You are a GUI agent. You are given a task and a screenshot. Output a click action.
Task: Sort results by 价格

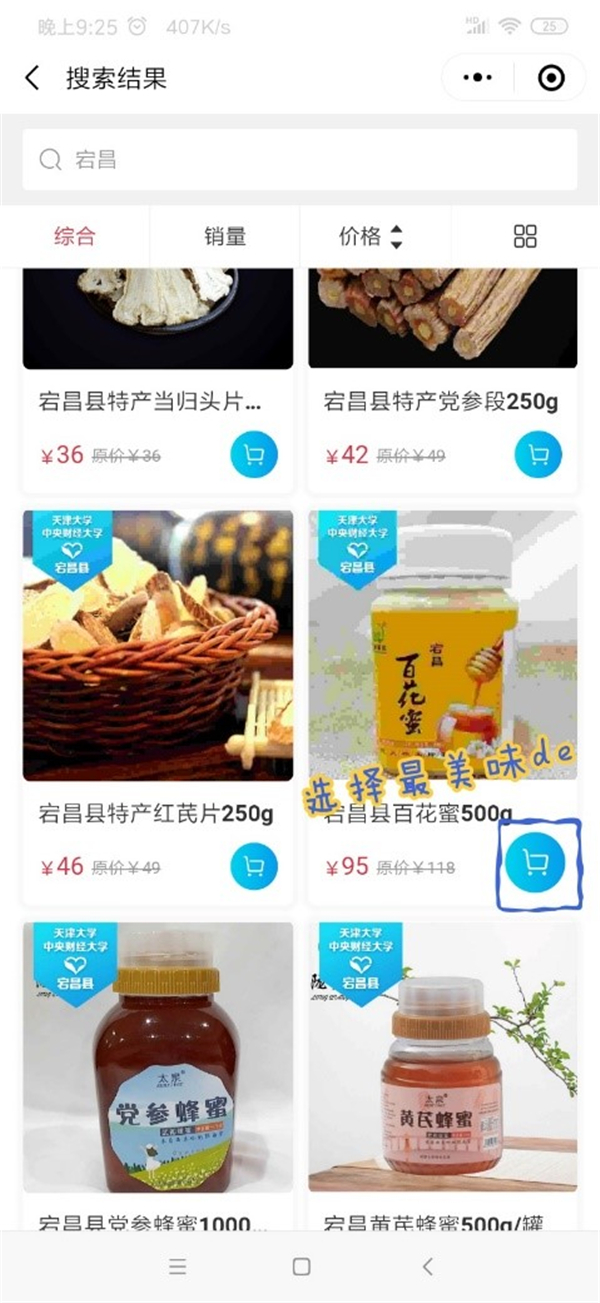click(x=371, y=237)
